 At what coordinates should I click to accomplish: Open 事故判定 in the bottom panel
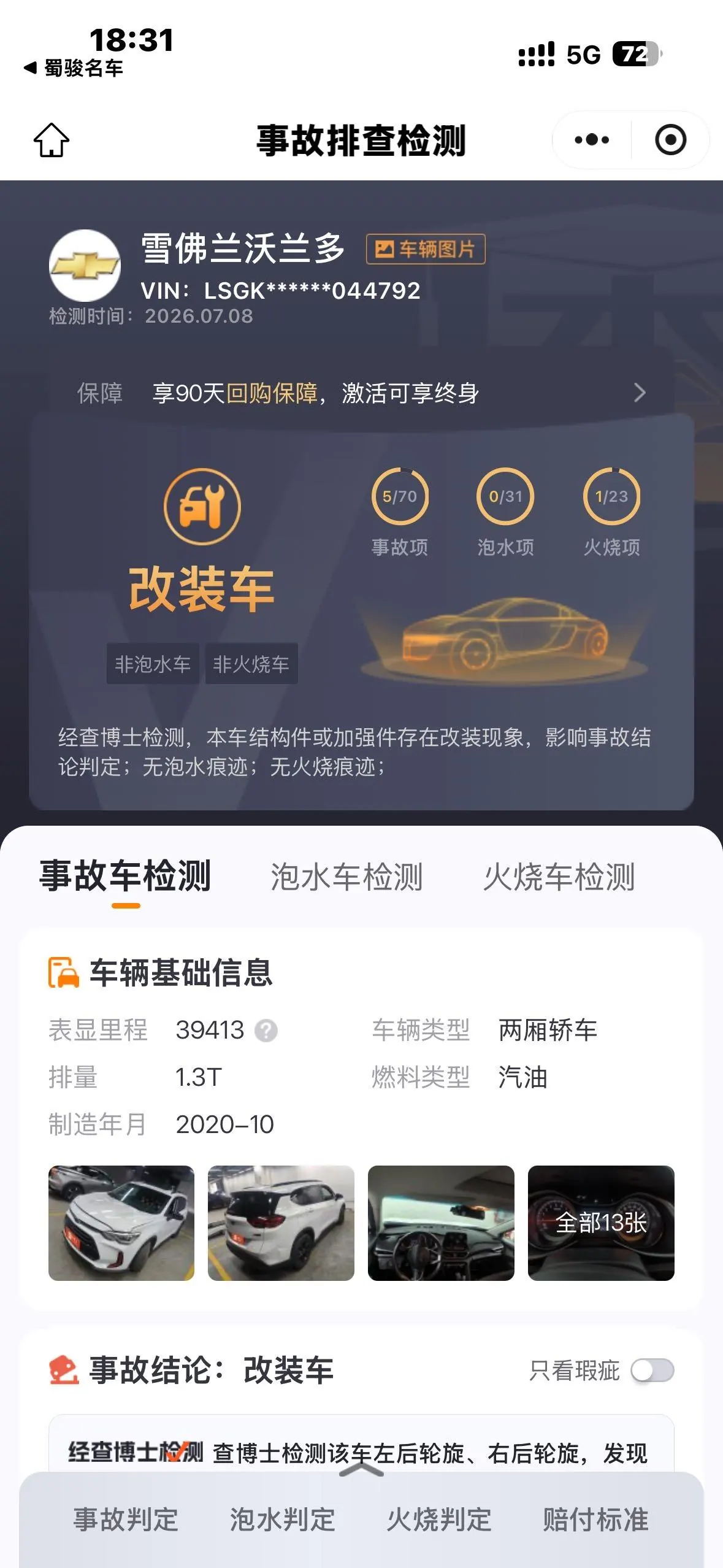[x=126, y=1520]
